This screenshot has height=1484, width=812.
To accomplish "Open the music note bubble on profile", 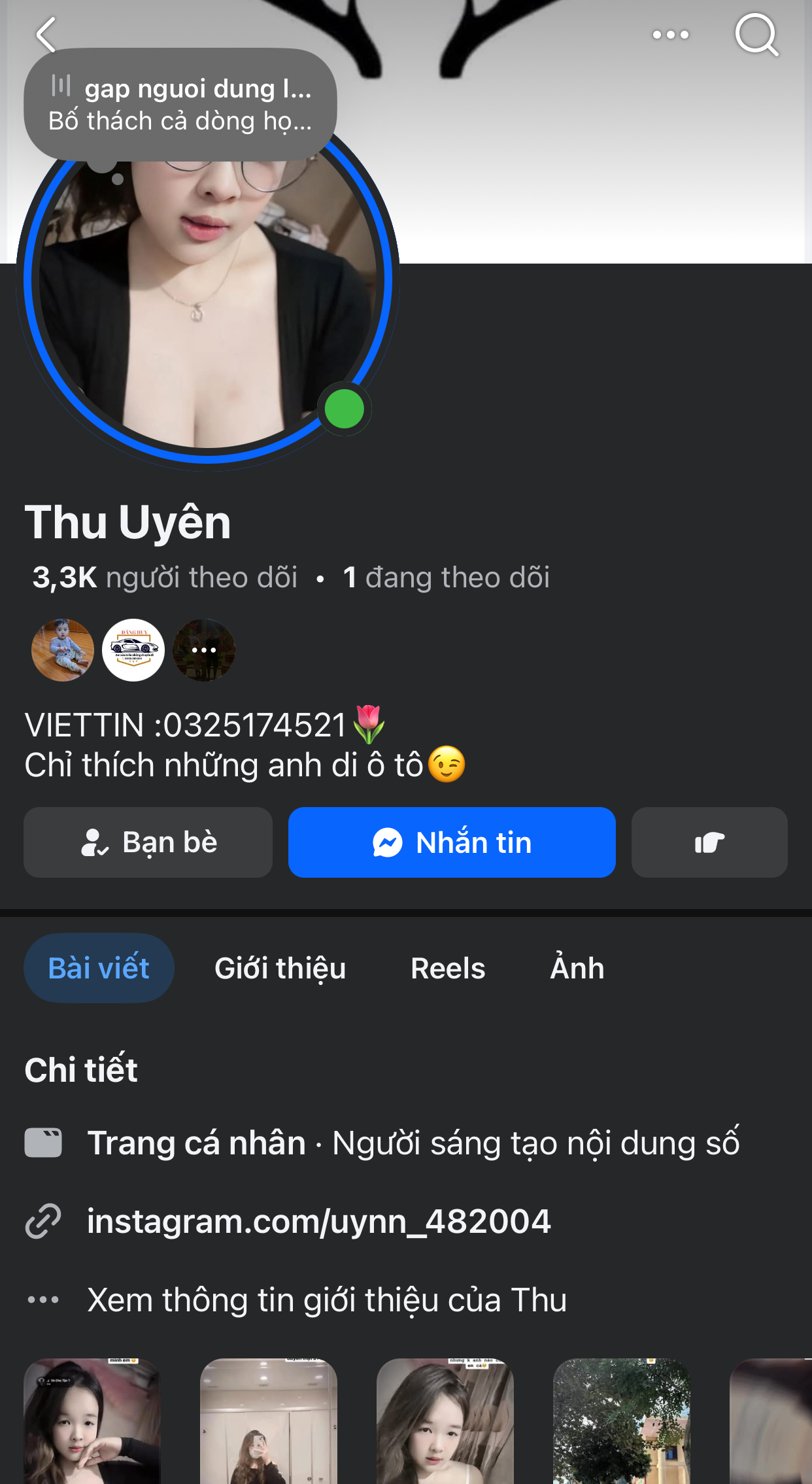I will (x=180, y=105).
